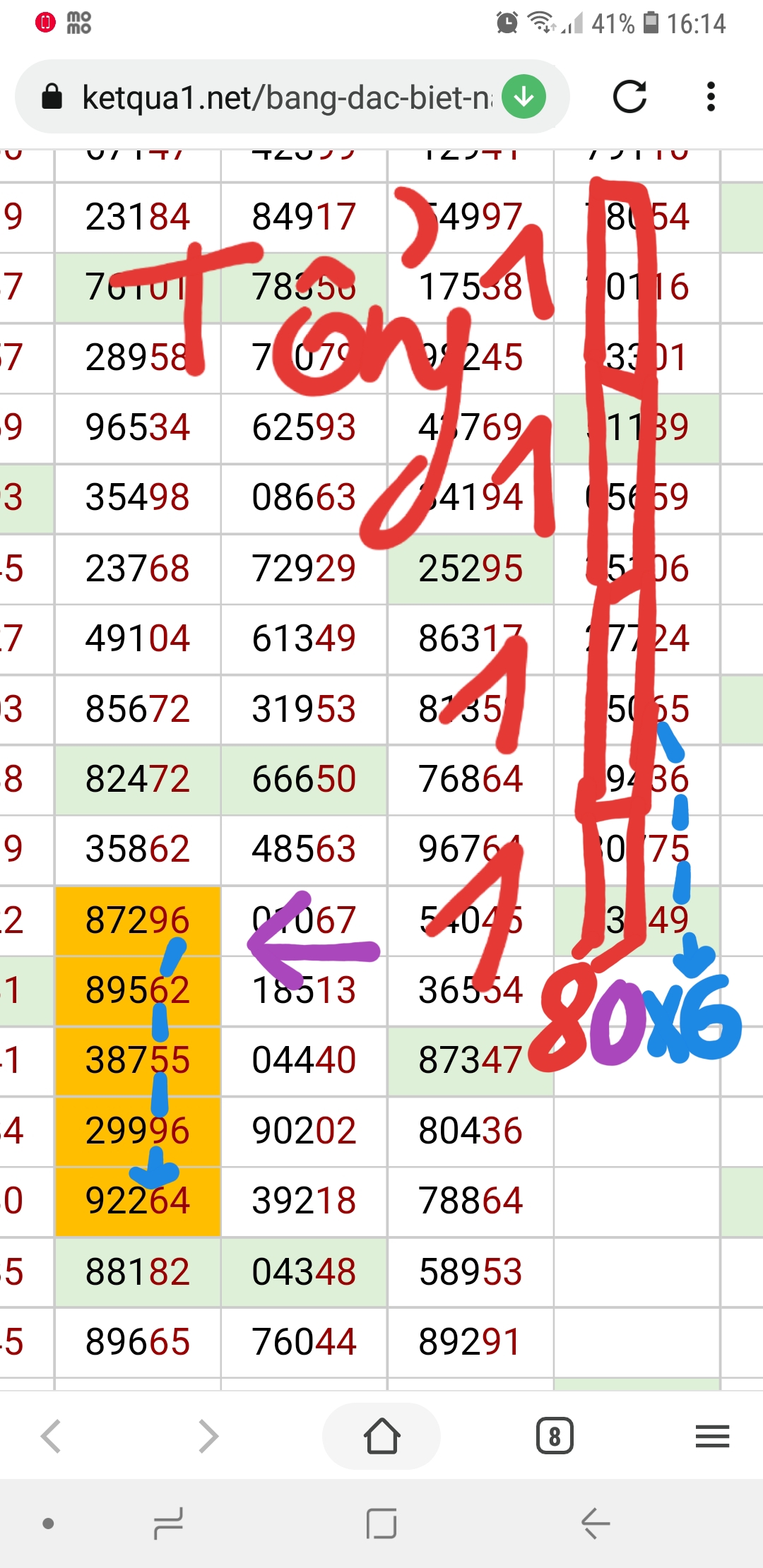This screenshot has width=763, height=1568.
Task: Go back to previous page in browser
Action: coord(51,1436)
